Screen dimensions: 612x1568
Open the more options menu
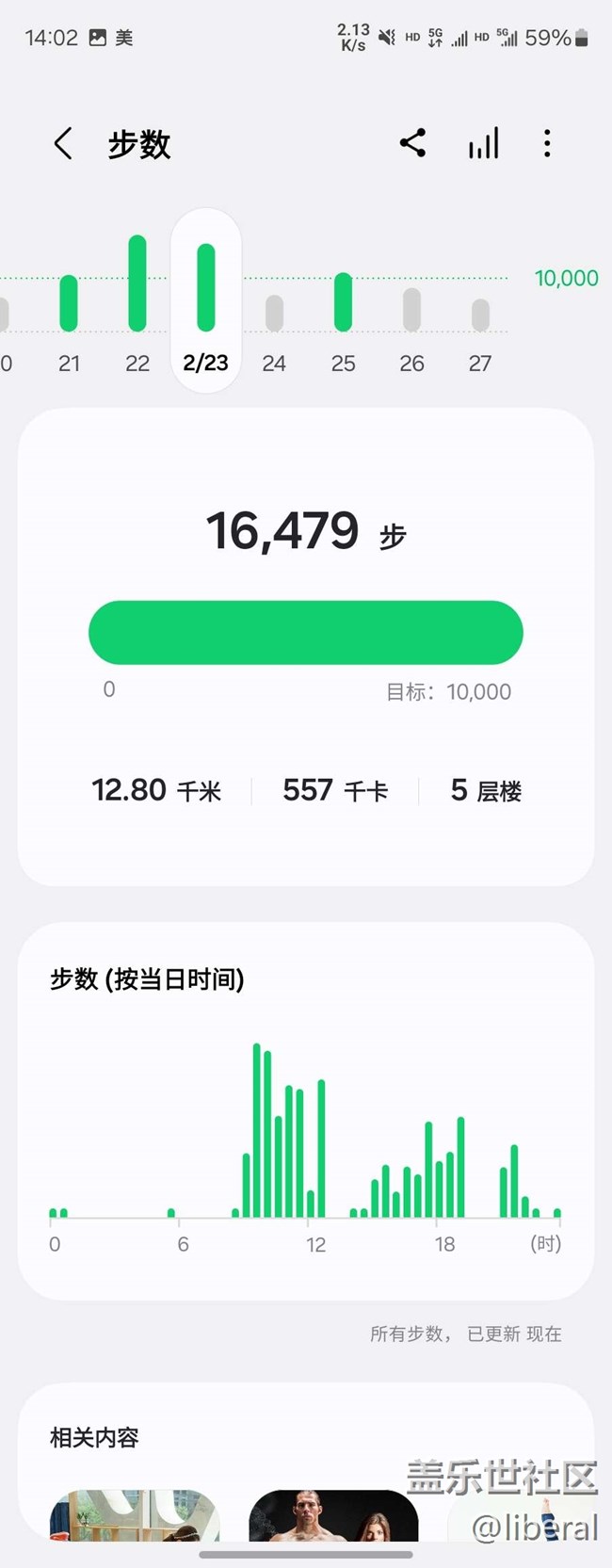click(547, 144)
